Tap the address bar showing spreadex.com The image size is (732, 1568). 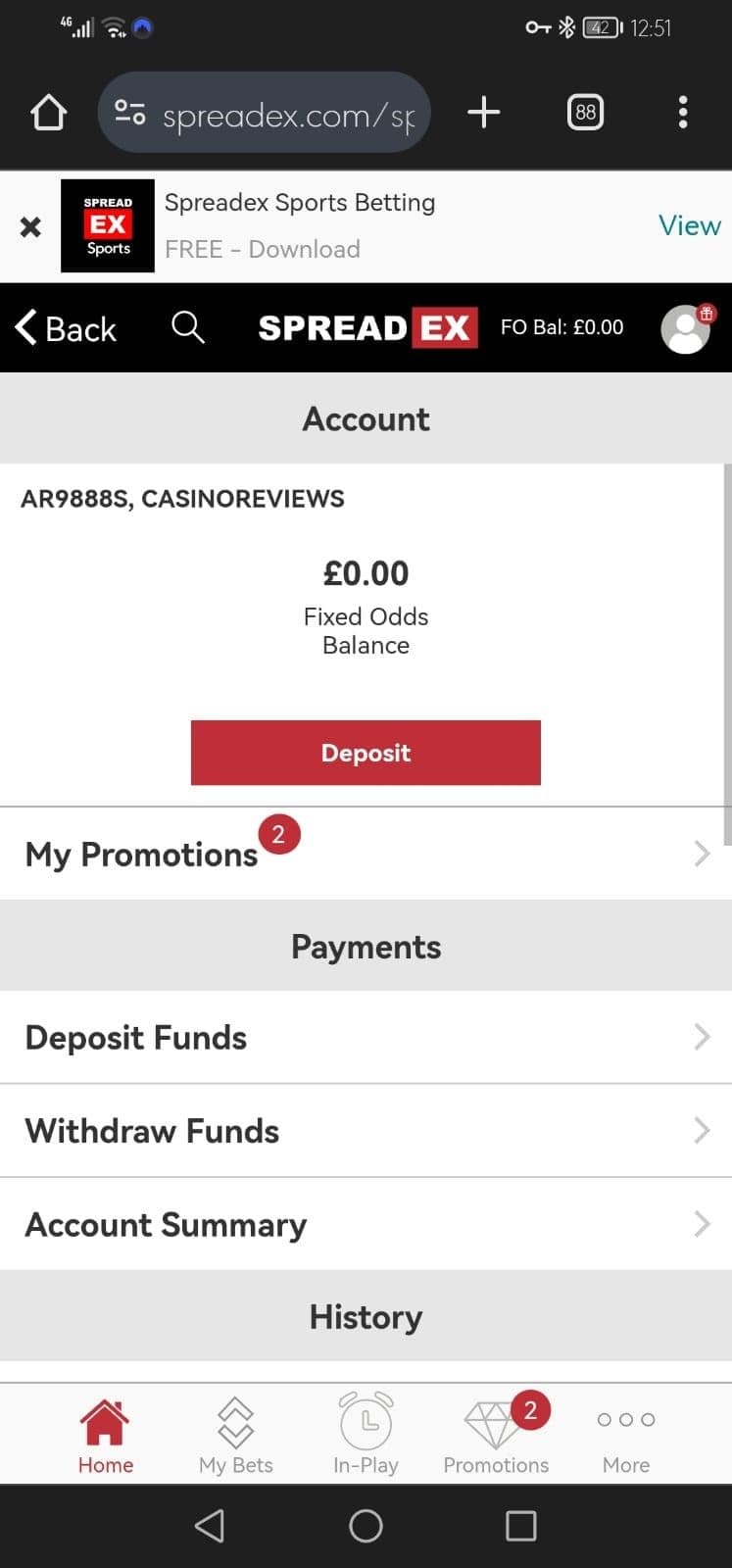point(265,112)
